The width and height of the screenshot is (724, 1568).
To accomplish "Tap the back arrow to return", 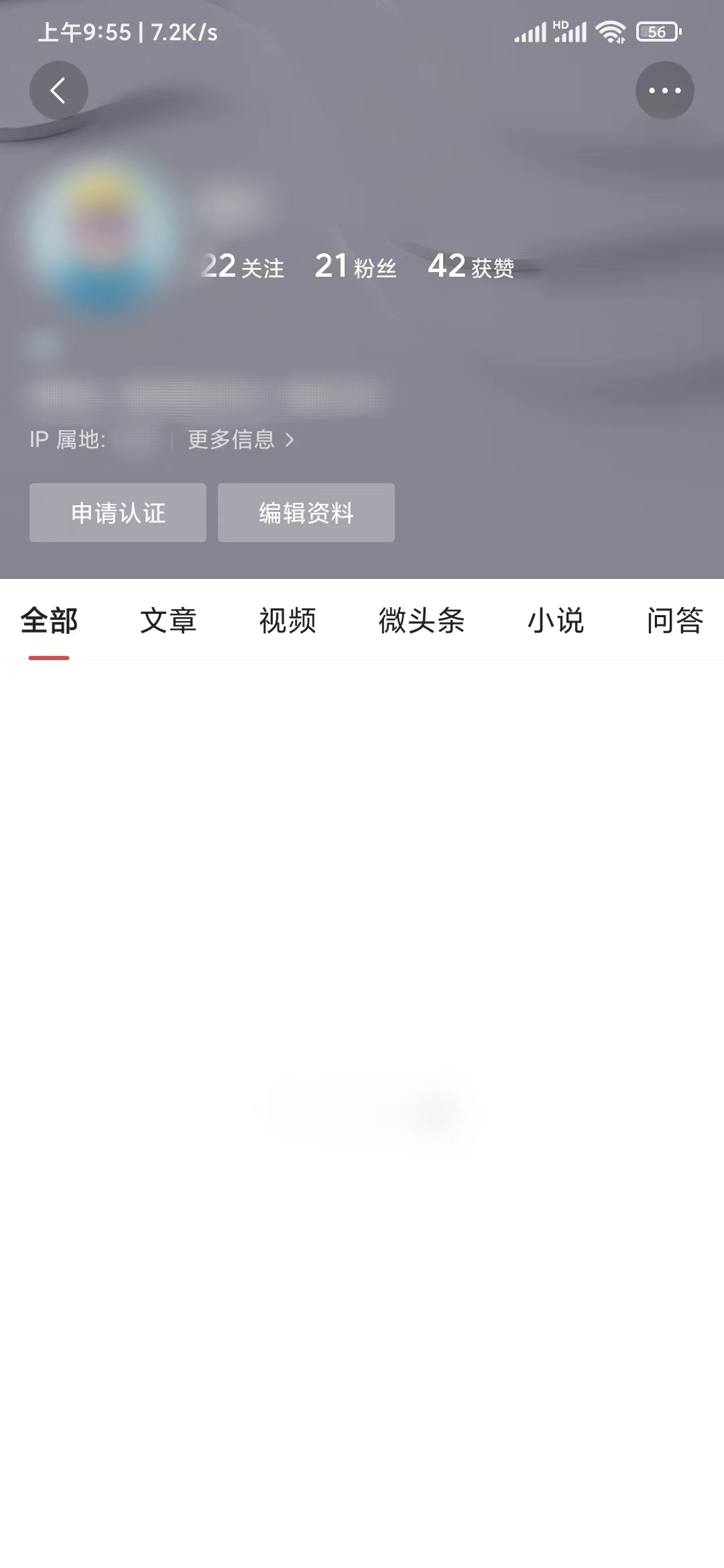I will click(59, 90).
